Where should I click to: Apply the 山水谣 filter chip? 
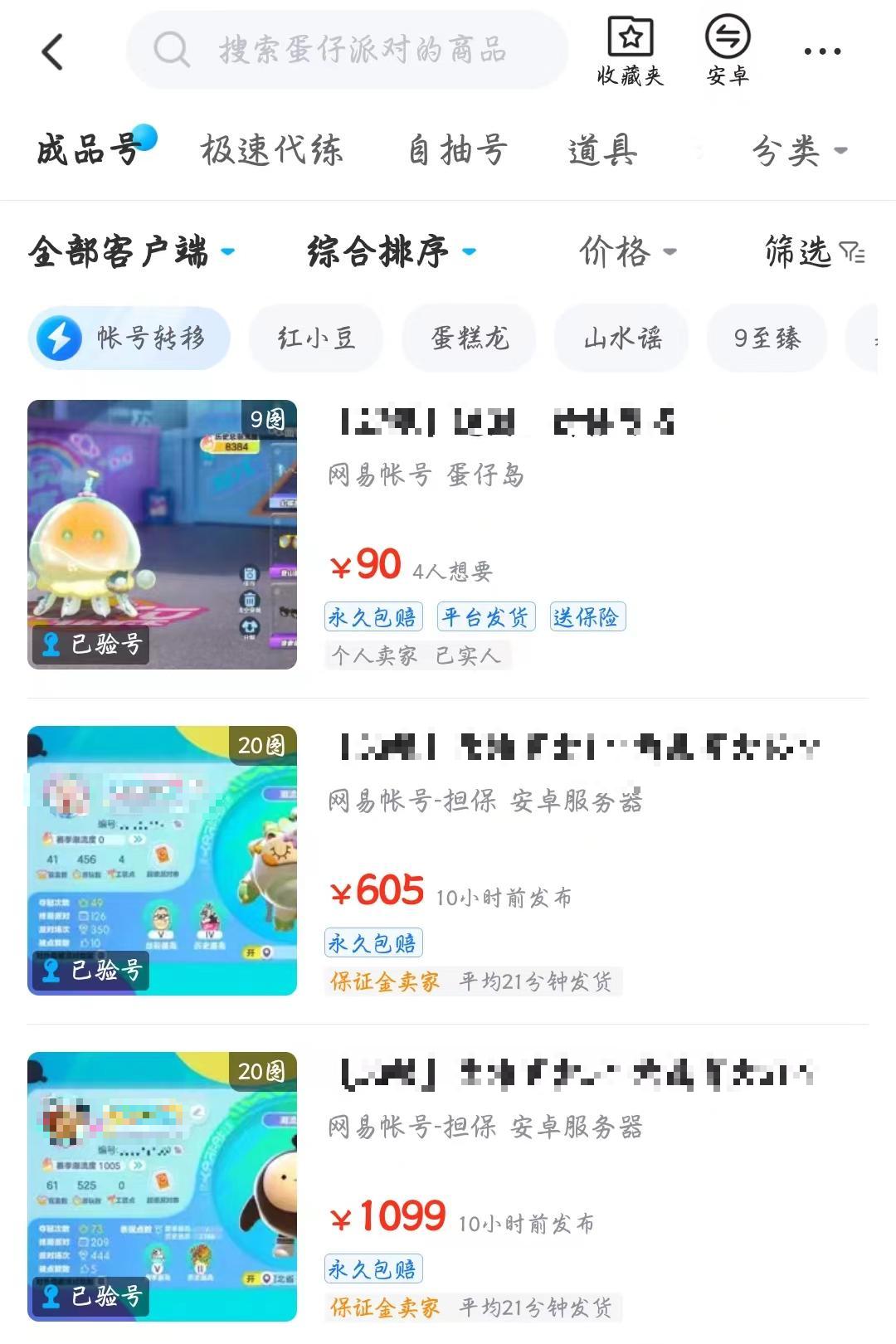coord(621,338)
